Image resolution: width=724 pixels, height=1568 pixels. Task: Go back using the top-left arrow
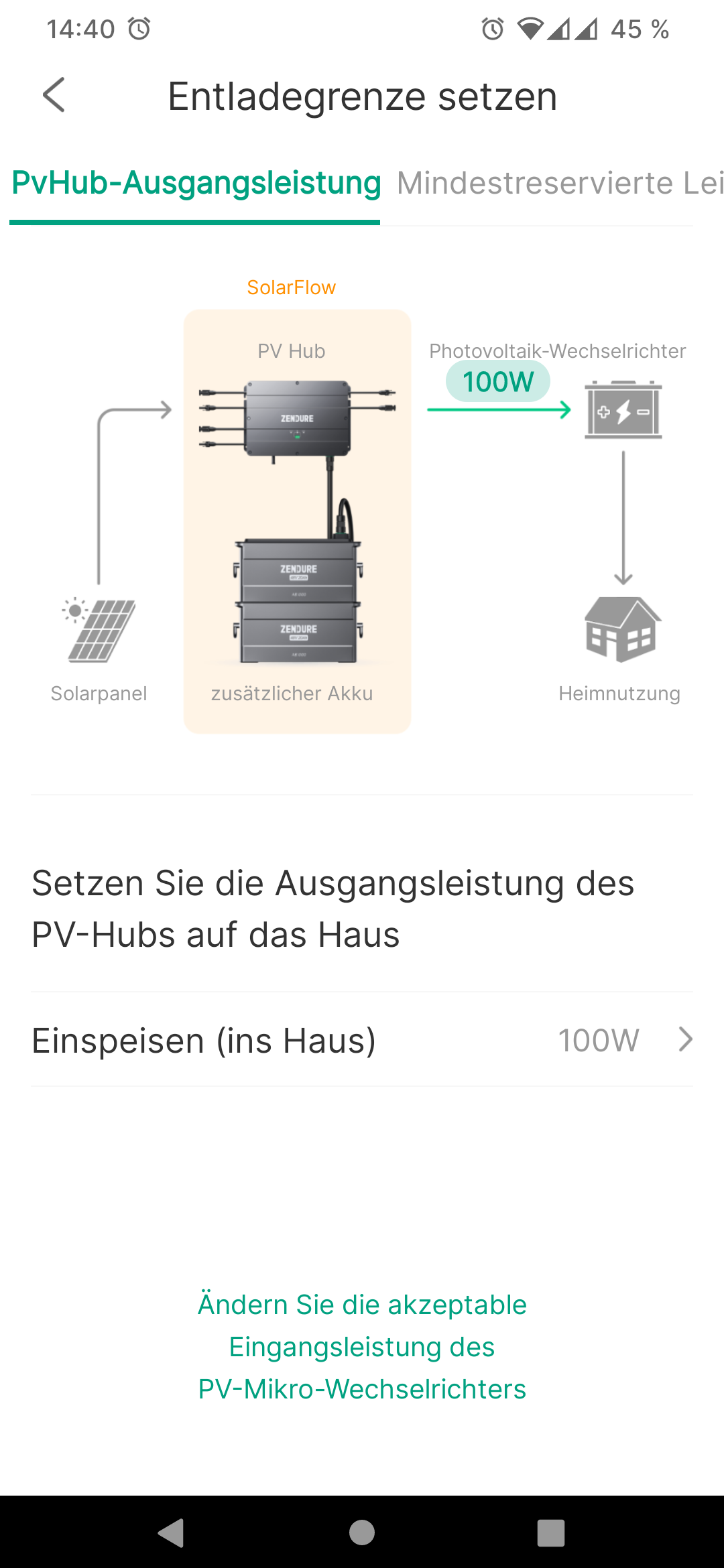(54, 95)
